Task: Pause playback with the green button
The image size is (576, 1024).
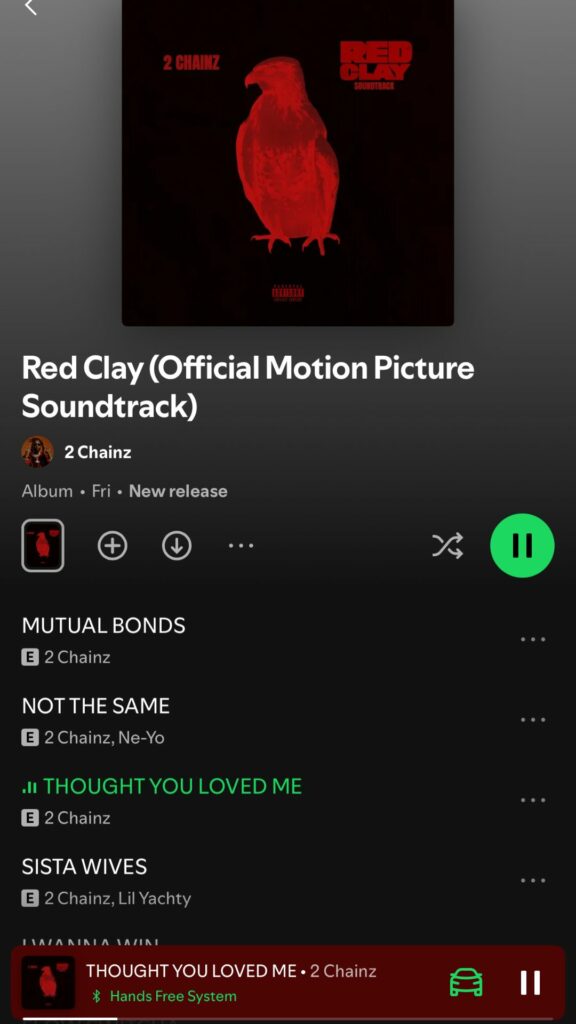Action: (x=522, y=545)
